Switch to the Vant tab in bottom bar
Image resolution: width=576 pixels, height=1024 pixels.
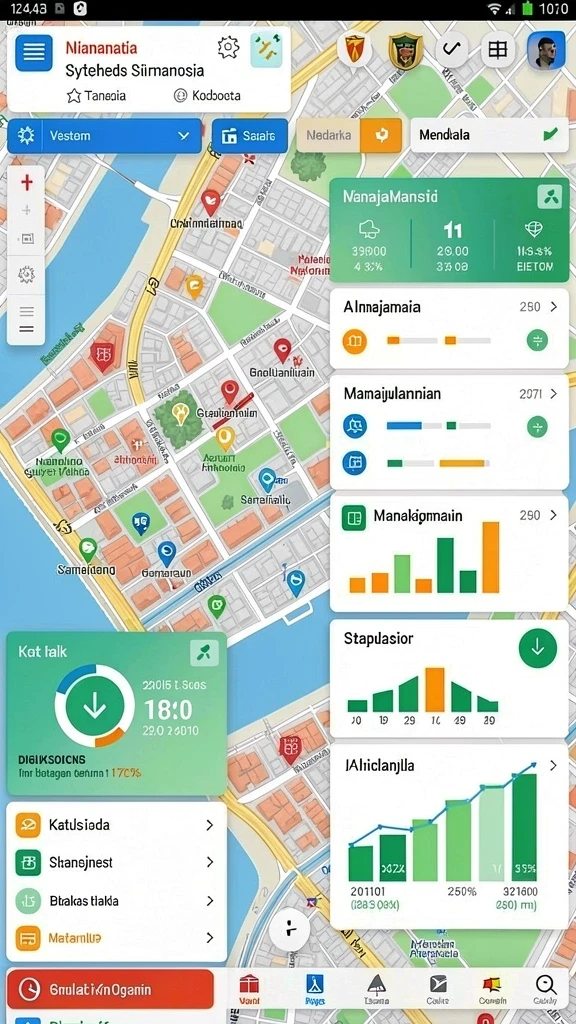click(x=249, y=989)
